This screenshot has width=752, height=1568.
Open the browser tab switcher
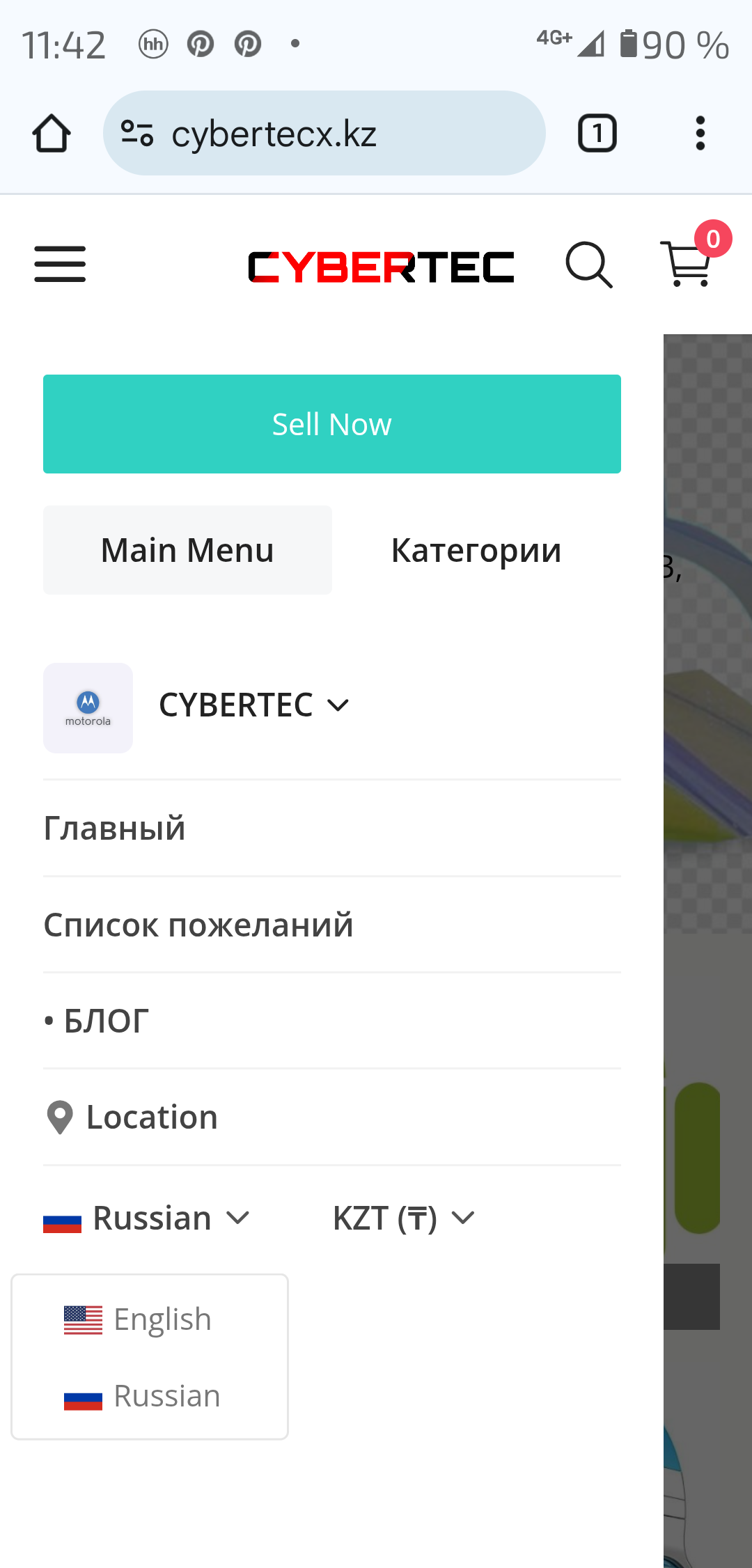597,133
